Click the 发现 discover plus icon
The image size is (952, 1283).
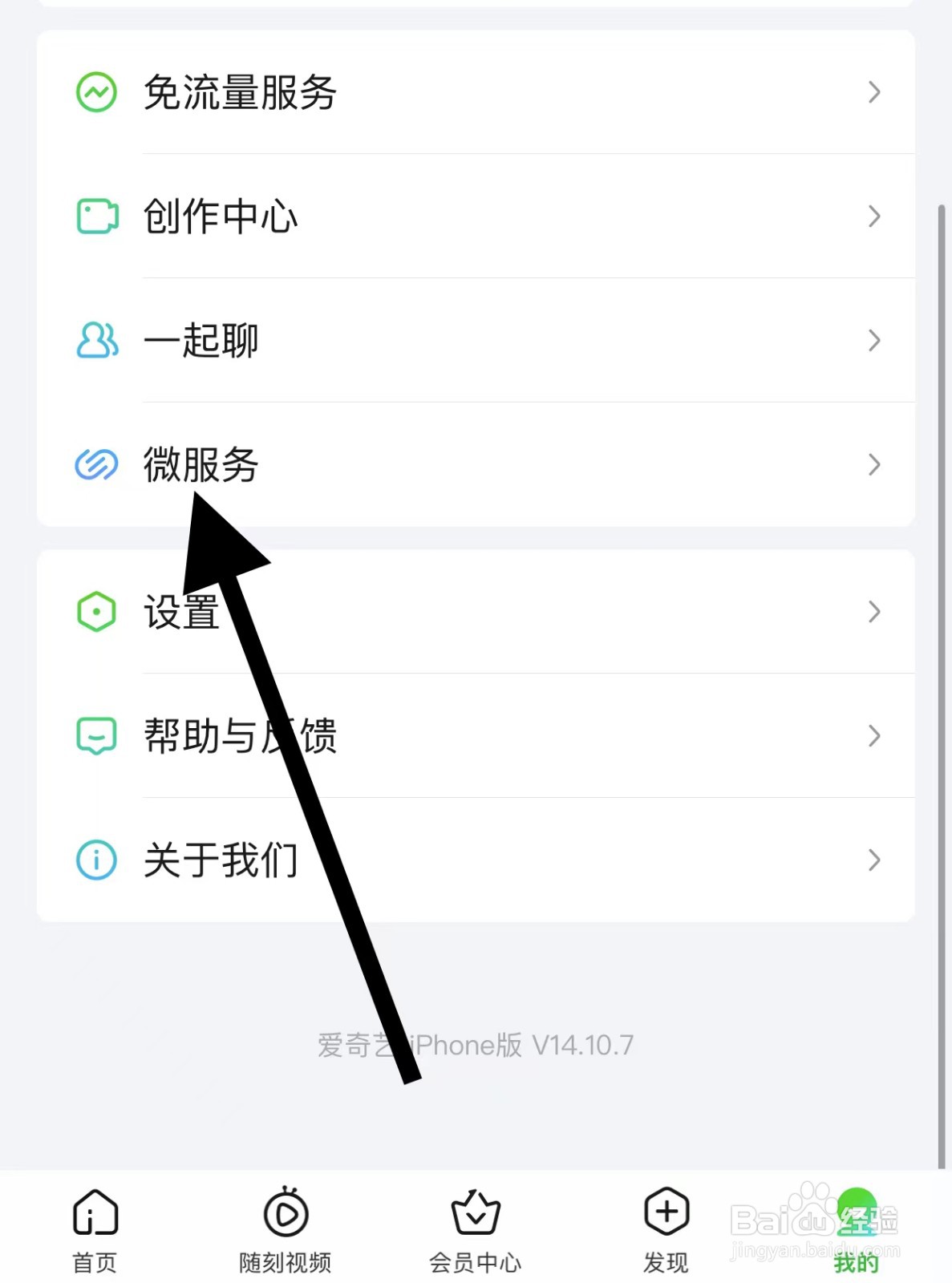pyautogui.click(x=665, y=1212)
